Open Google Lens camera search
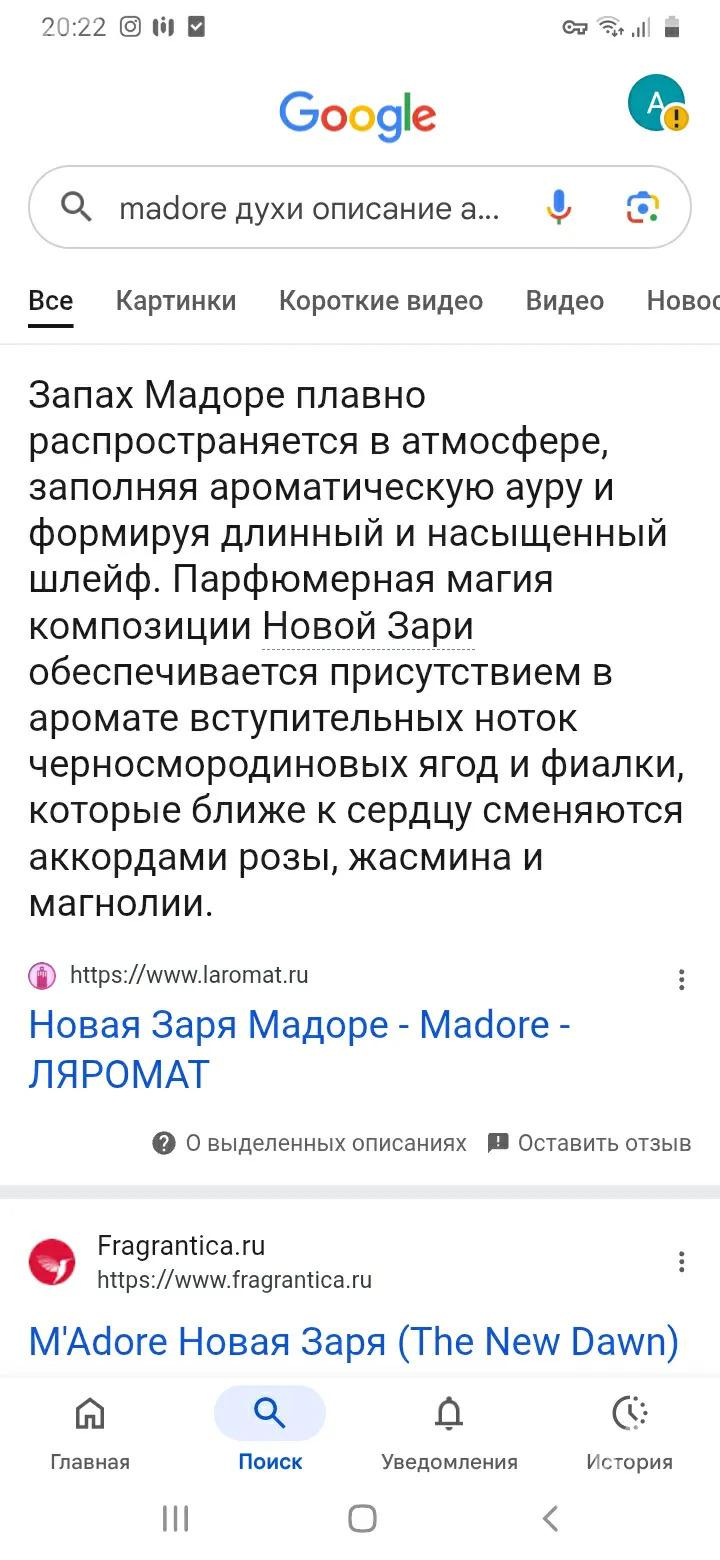 pyautogui.click(x=641, y=207)
